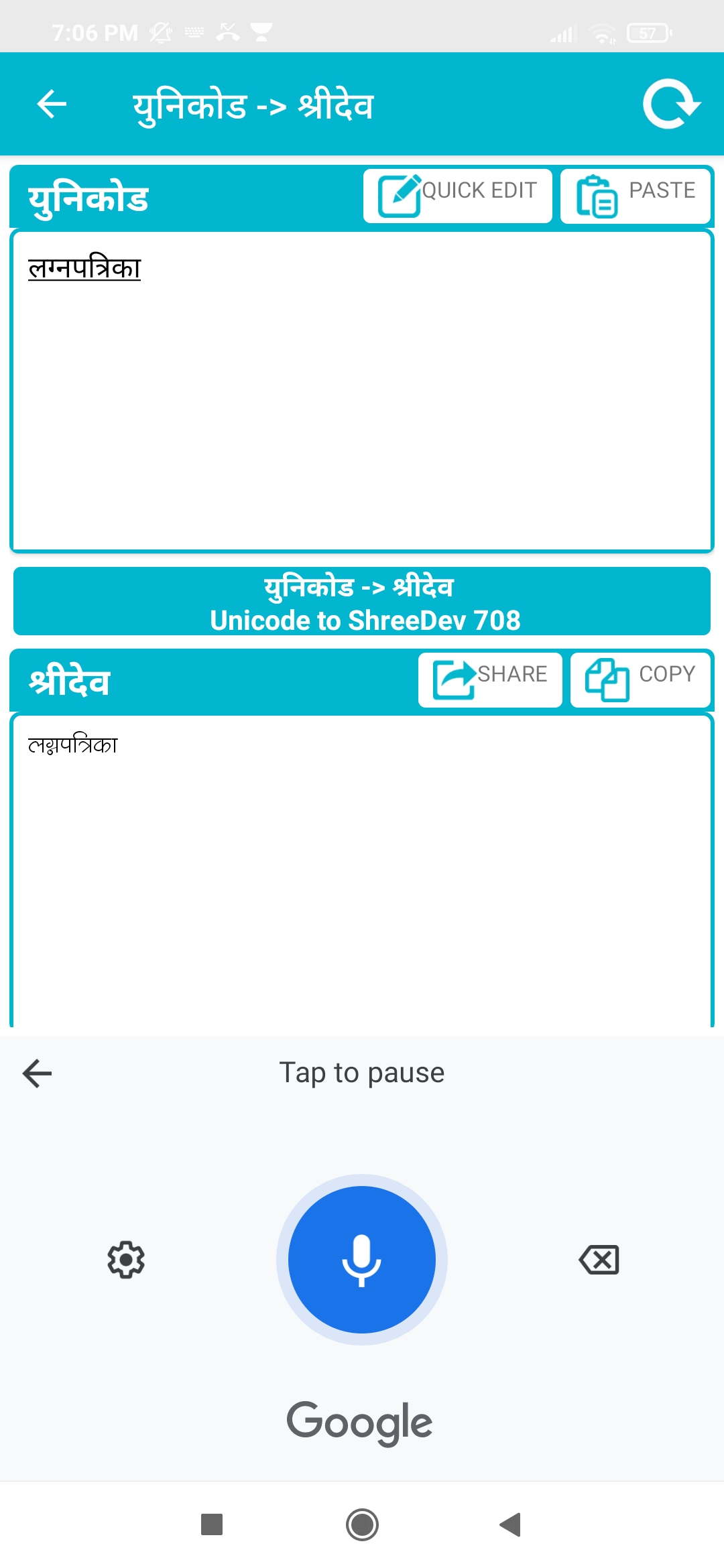Share the converted ShreeDev text
Screen dimensions: 724x1568
[x=490, y=679]
